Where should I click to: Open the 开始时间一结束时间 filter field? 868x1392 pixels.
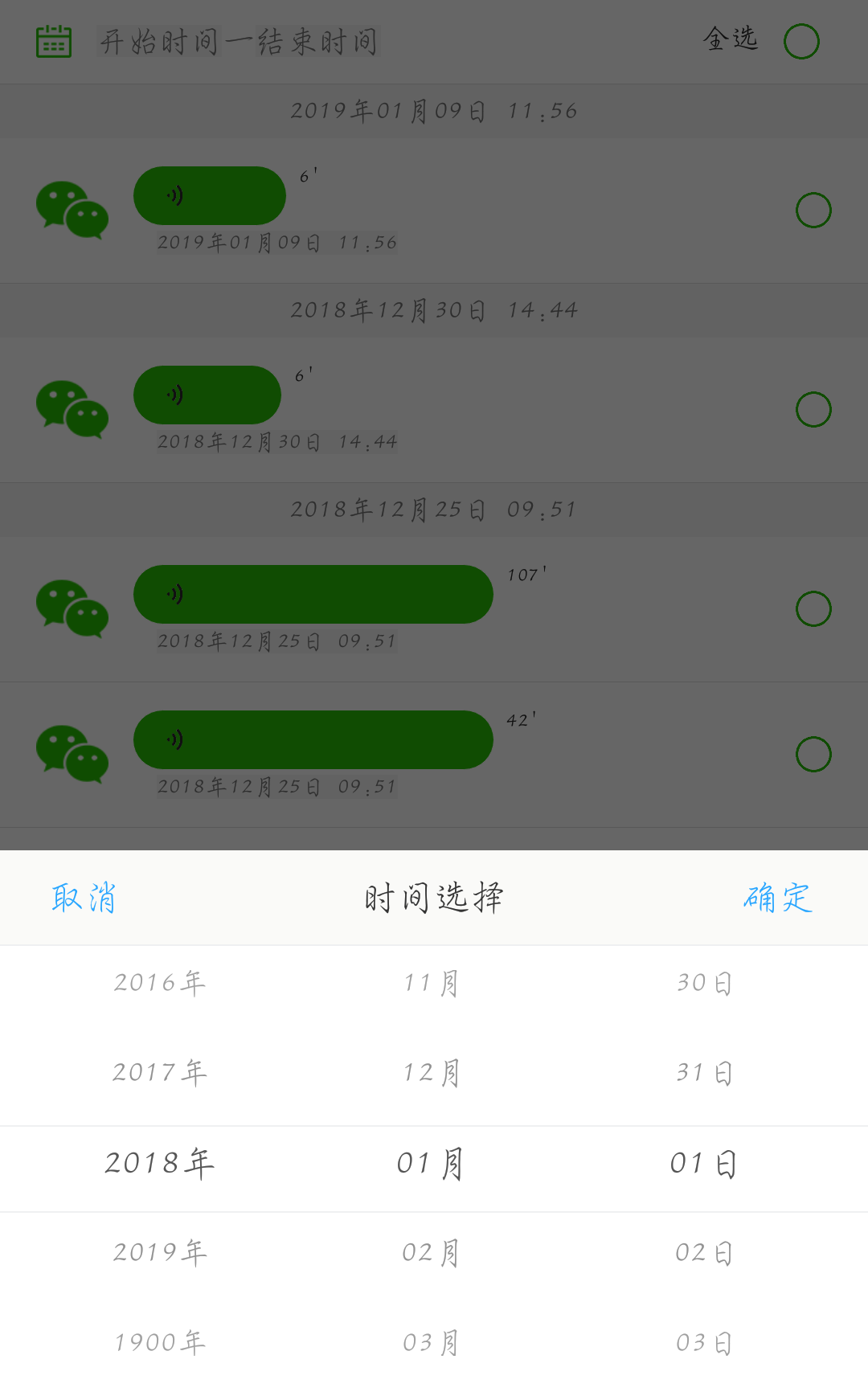(x=237, y=41)
